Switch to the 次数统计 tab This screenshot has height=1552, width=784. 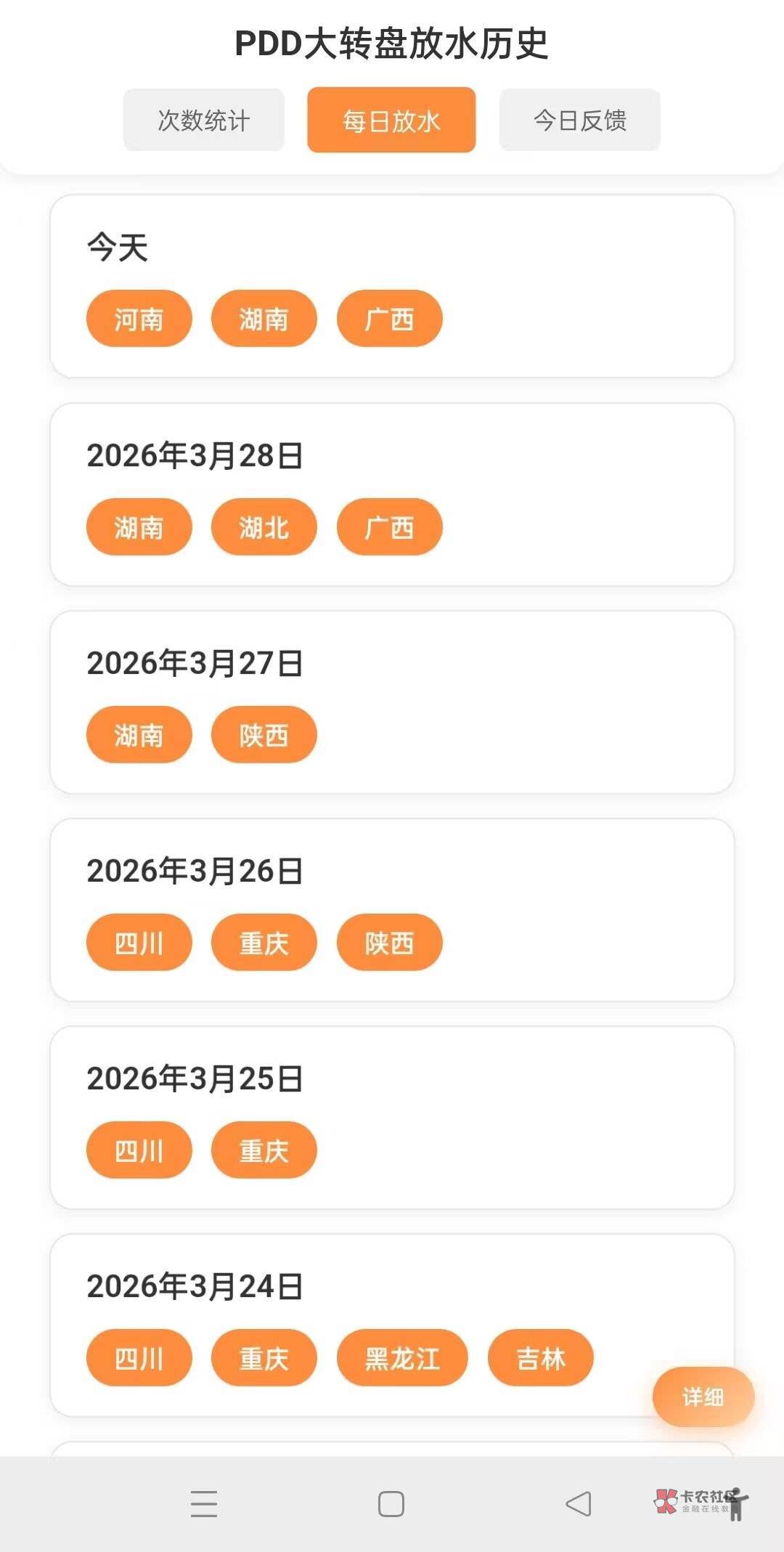pyautogui.click(x=203, y=120)
